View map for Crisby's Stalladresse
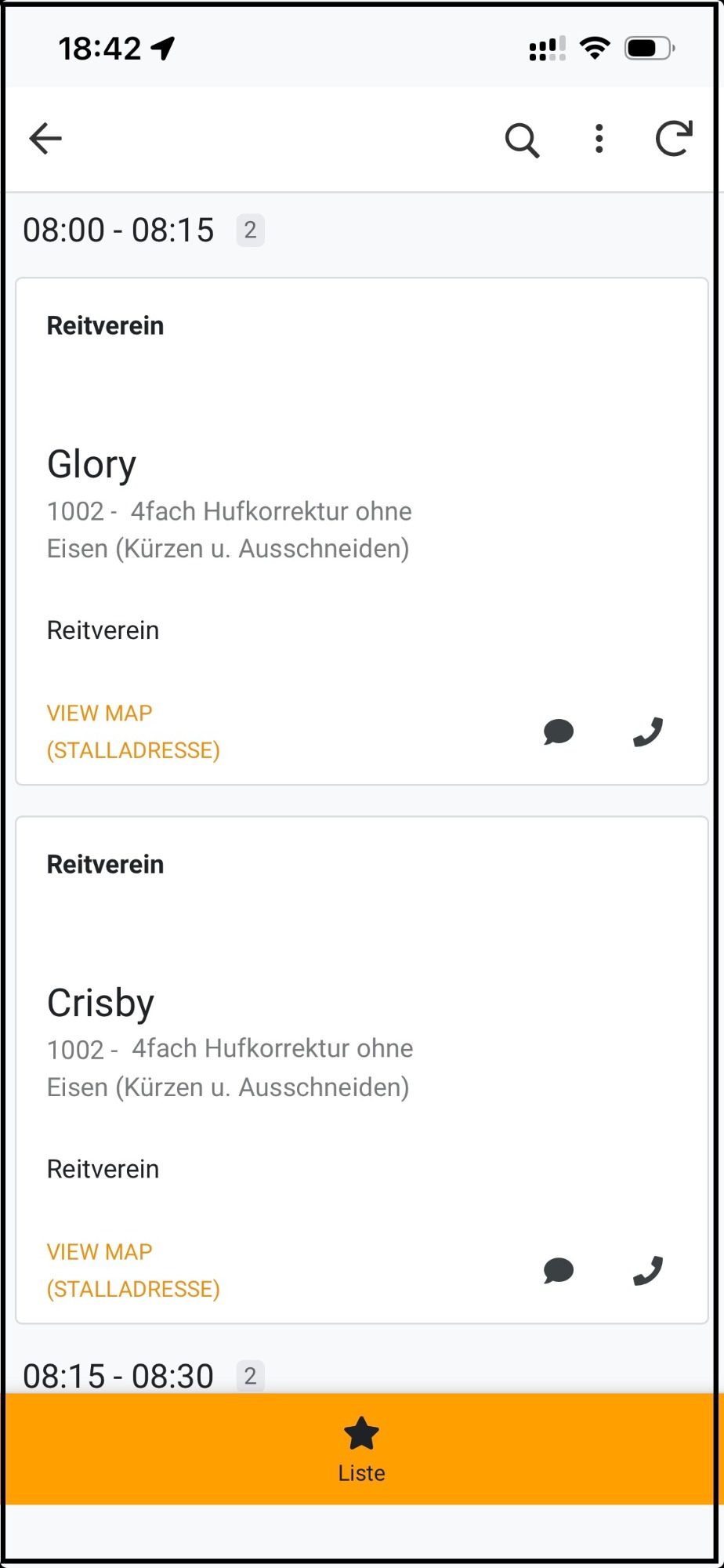724x1568 pixels. (x=132, y=1270)
